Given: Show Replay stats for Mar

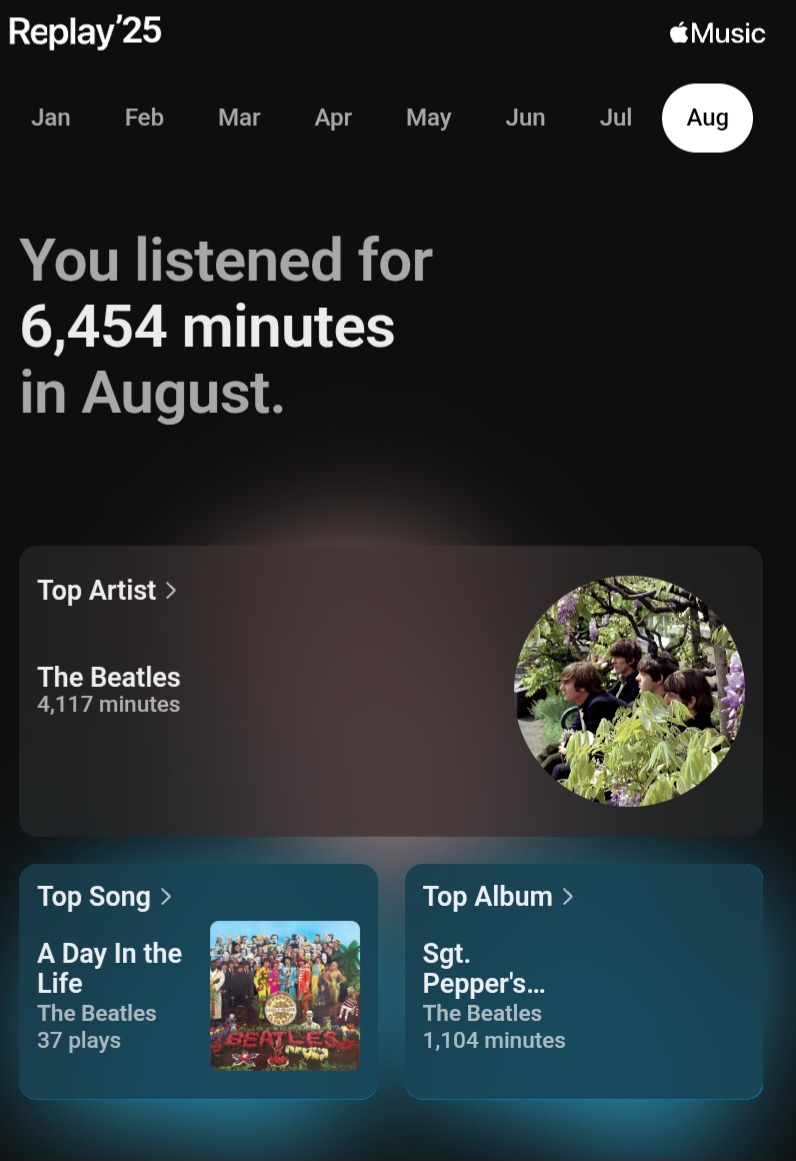Looking at the screenshot, I should (x=239, y=118).
